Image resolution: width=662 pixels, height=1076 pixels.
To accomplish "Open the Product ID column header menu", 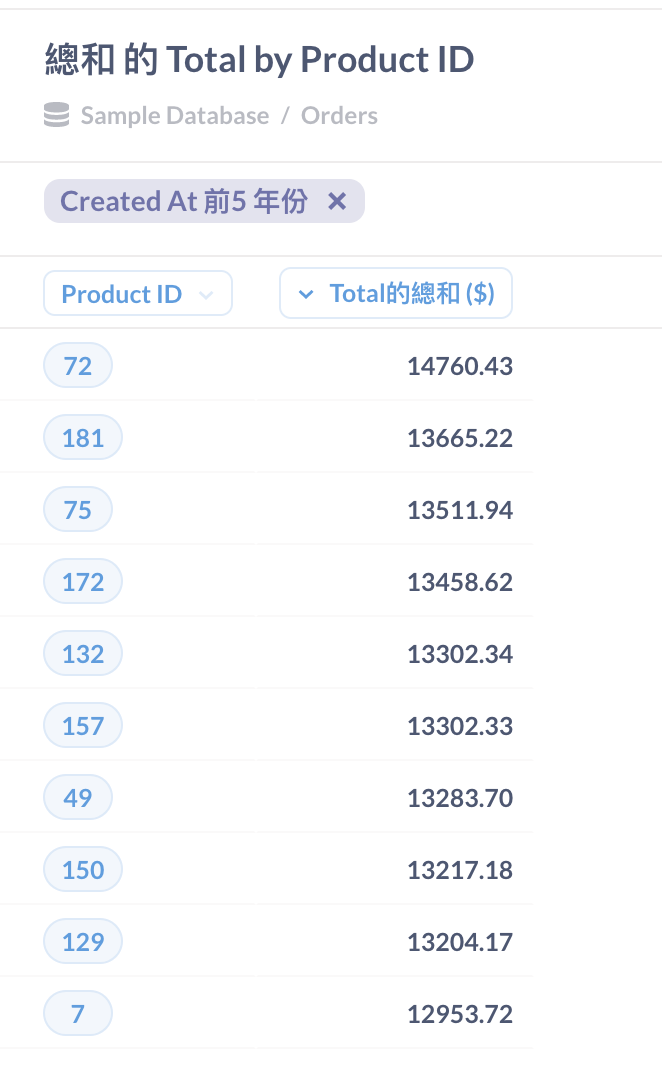I will [x=137, y=294].
